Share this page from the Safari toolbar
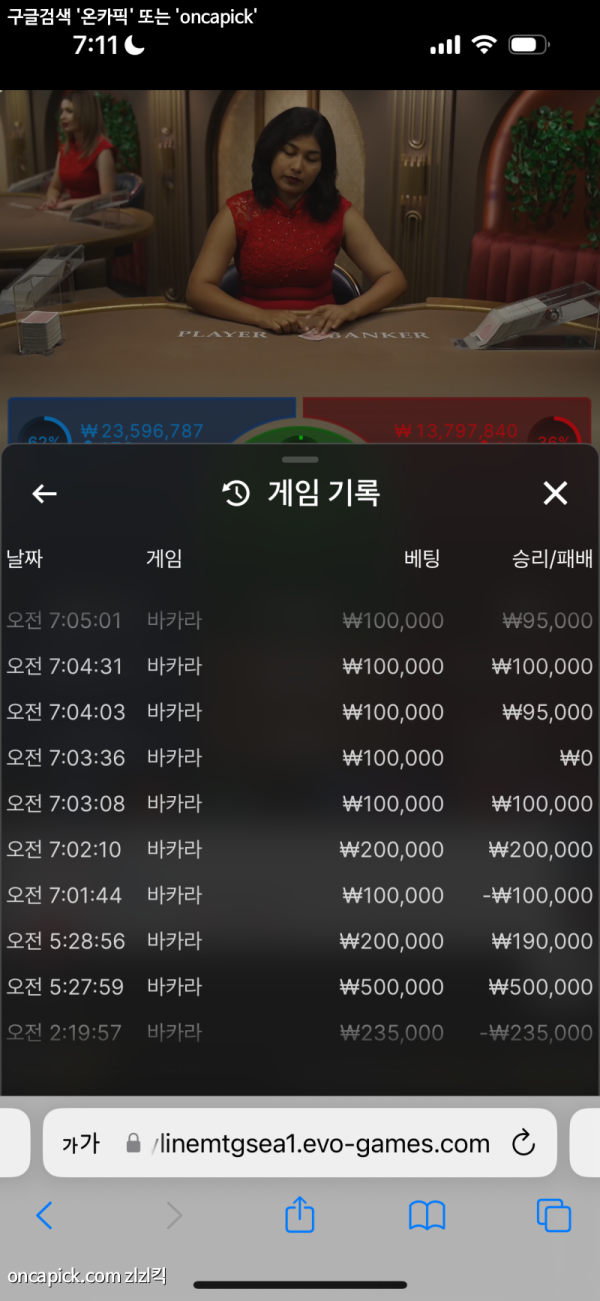Image resolution: width=600 pixels, height=1301 pixels. click(x=300, y=1215)
